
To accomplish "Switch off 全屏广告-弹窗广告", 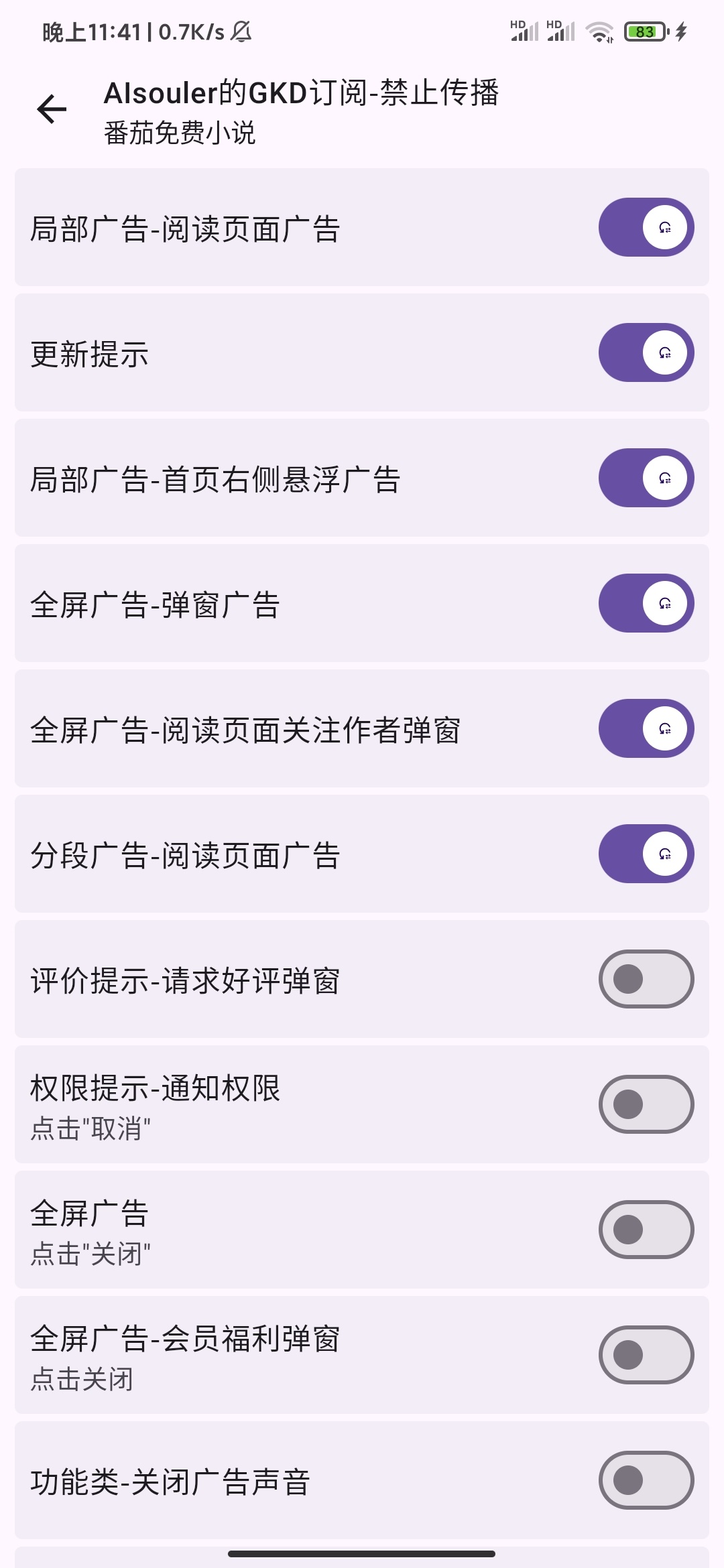I will pos(646,603).
